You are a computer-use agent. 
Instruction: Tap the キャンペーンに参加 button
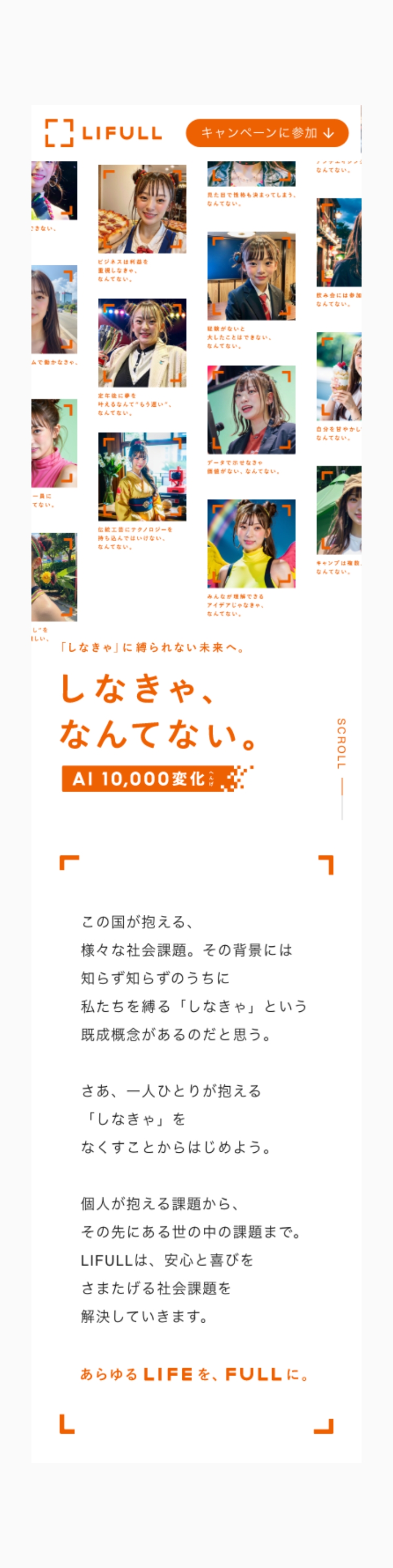pyautogui.click(x=267, y=133)
